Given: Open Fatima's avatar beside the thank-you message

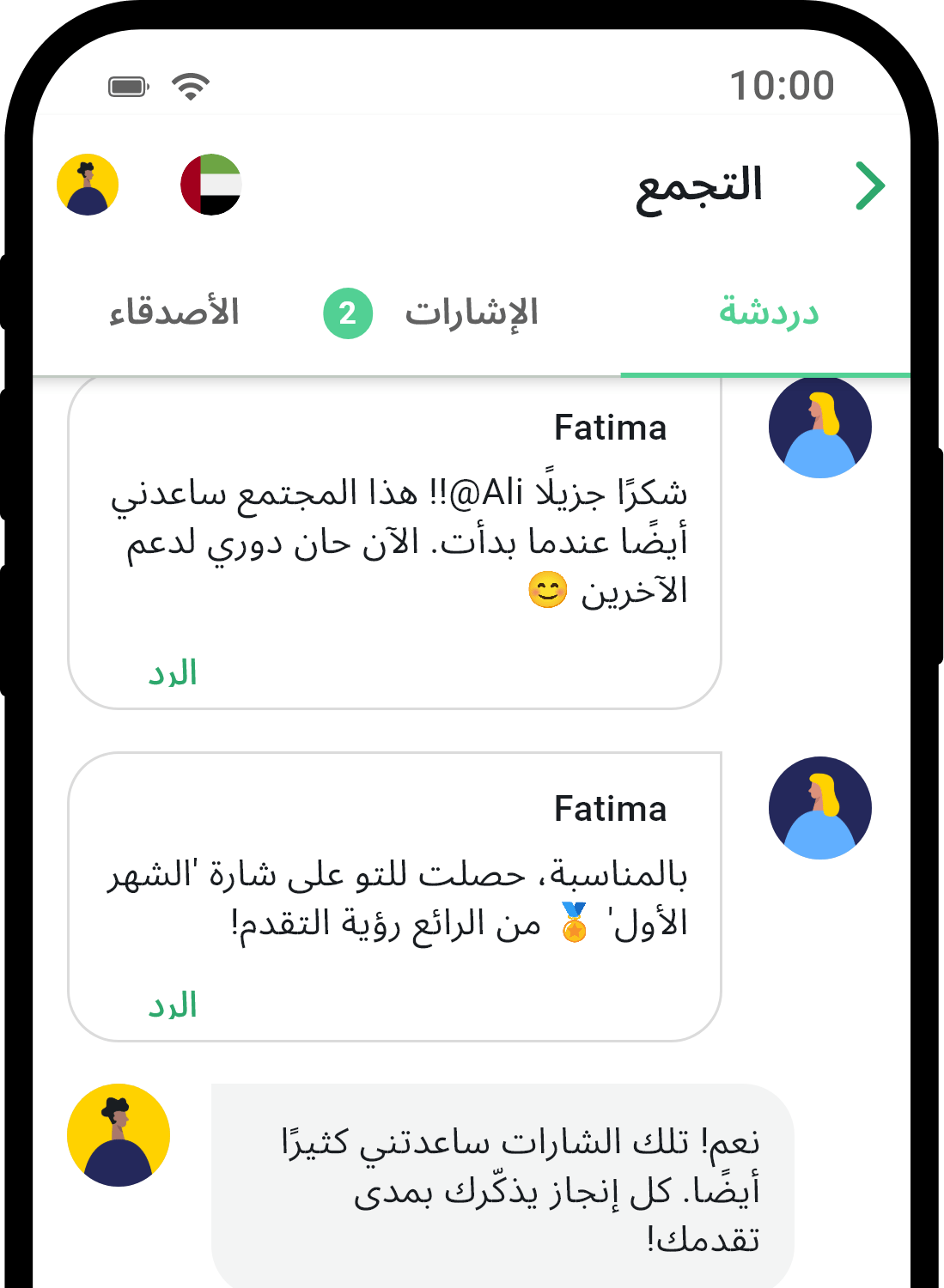Looking at the screenshot, I should [x=819, y=427].
